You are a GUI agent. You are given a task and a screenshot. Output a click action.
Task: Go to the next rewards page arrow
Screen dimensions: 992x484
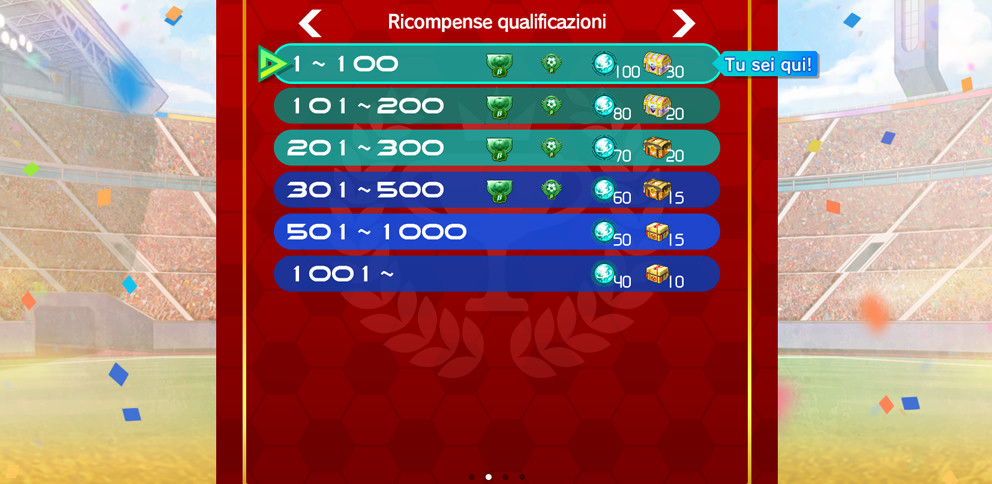click(x=684, y=23)
